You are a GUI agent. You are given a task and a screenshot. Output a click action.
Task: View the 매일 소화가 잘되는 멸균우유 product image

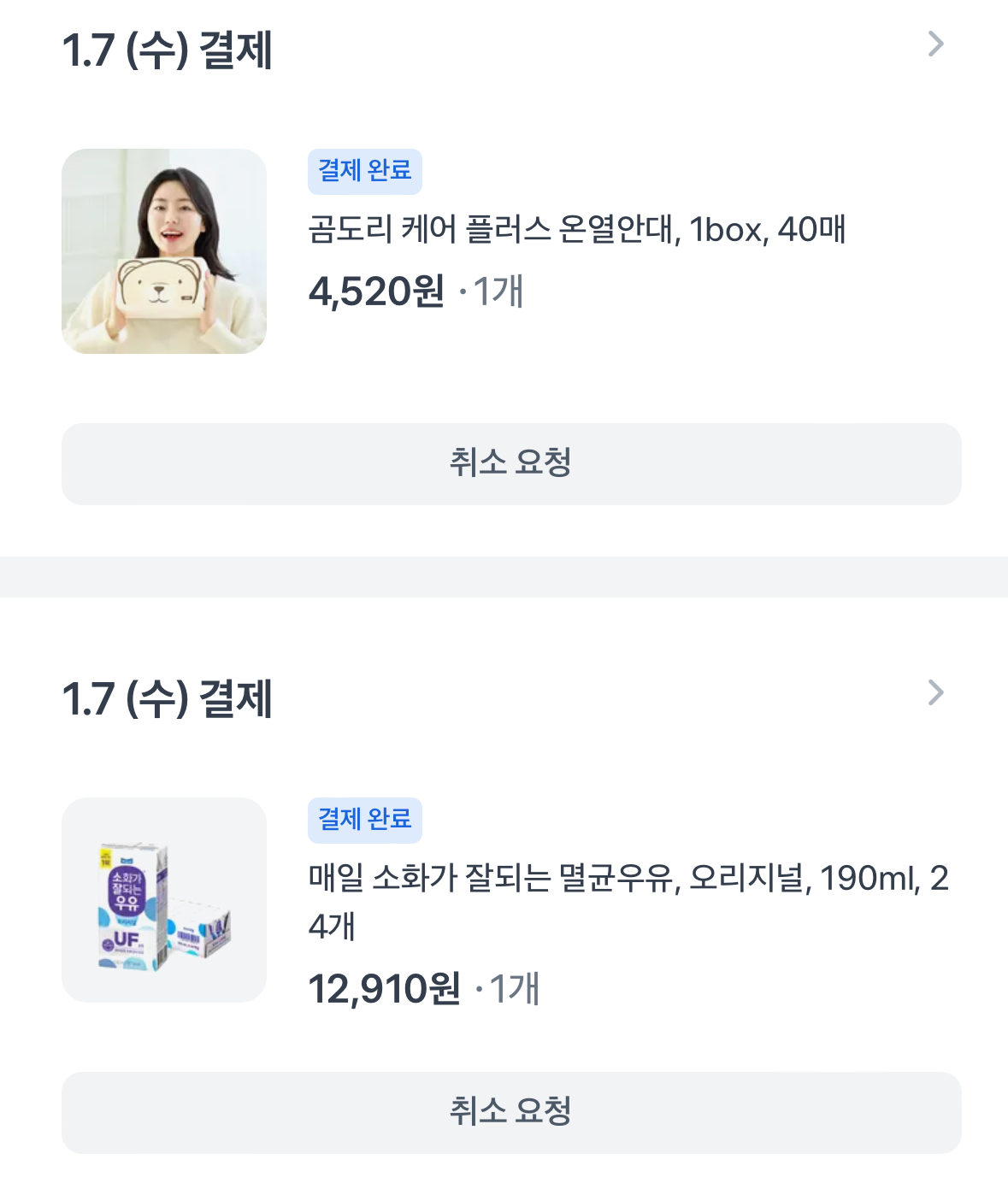pos(164,900)
